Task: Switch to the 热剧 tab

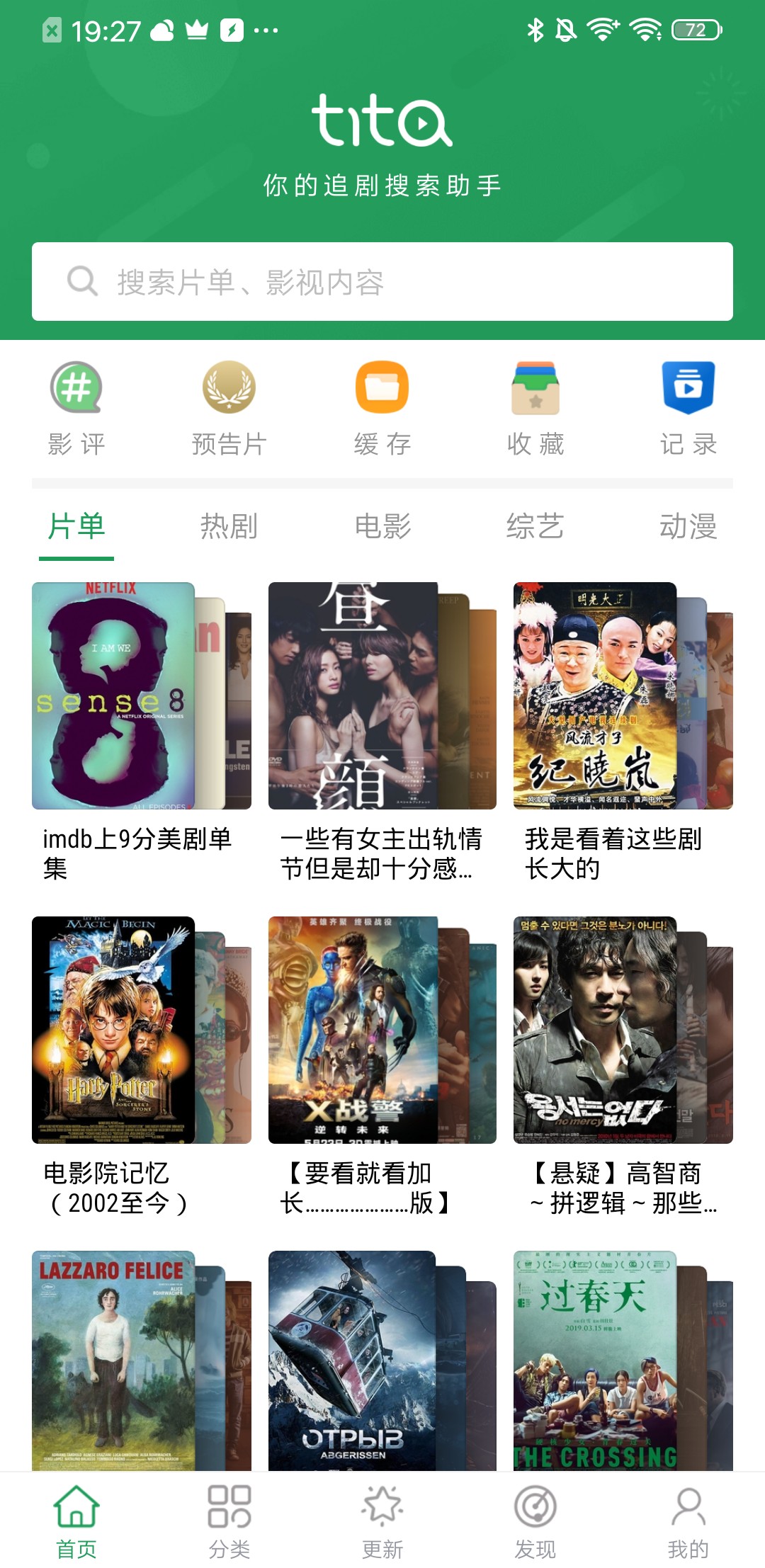Action: (229, 526)
